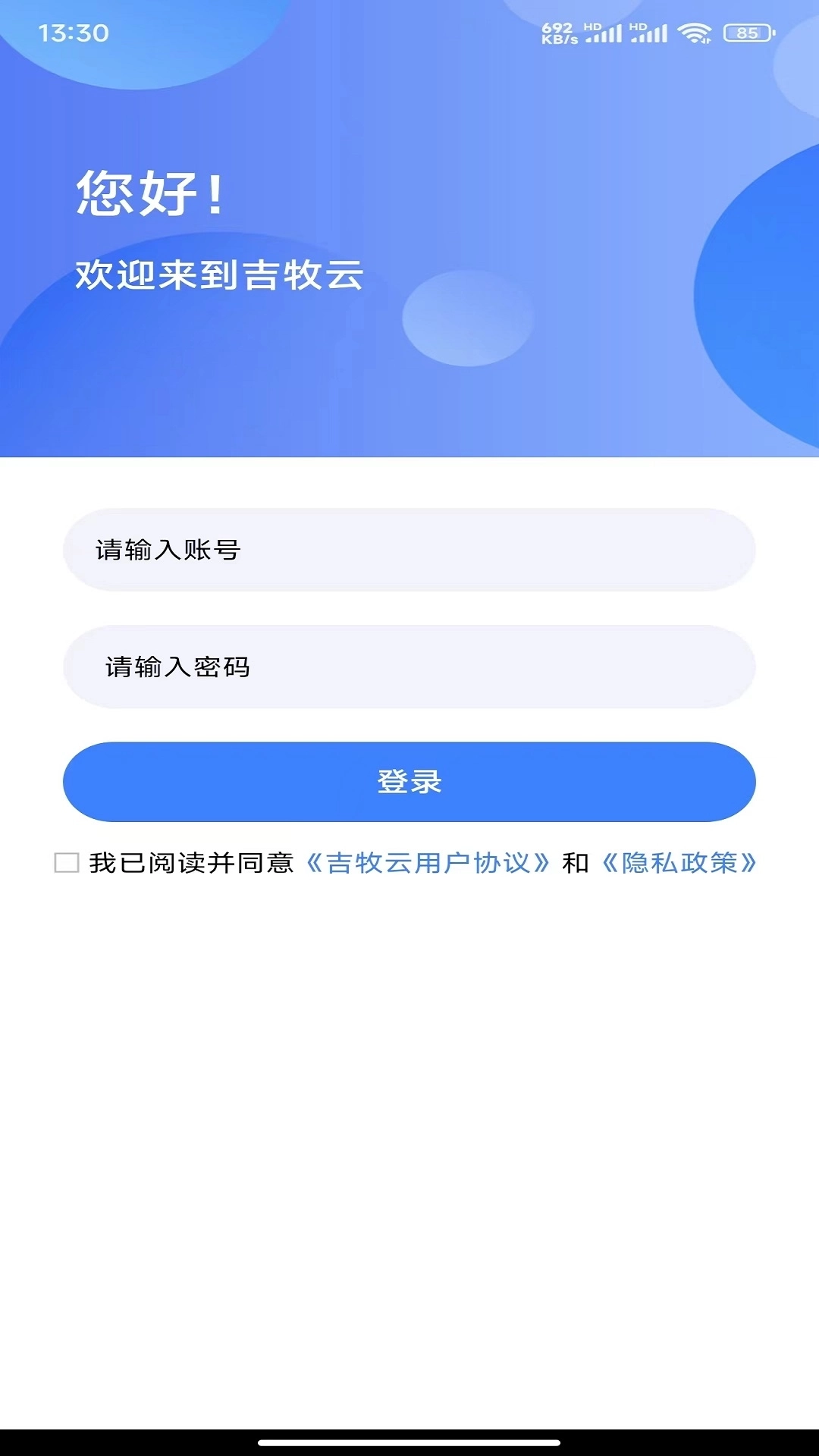This screenshot has height=1456, width=819.
Task: Enable the agreement checkbox next to 我已阅读并同意
Action: tap(67, 862)
